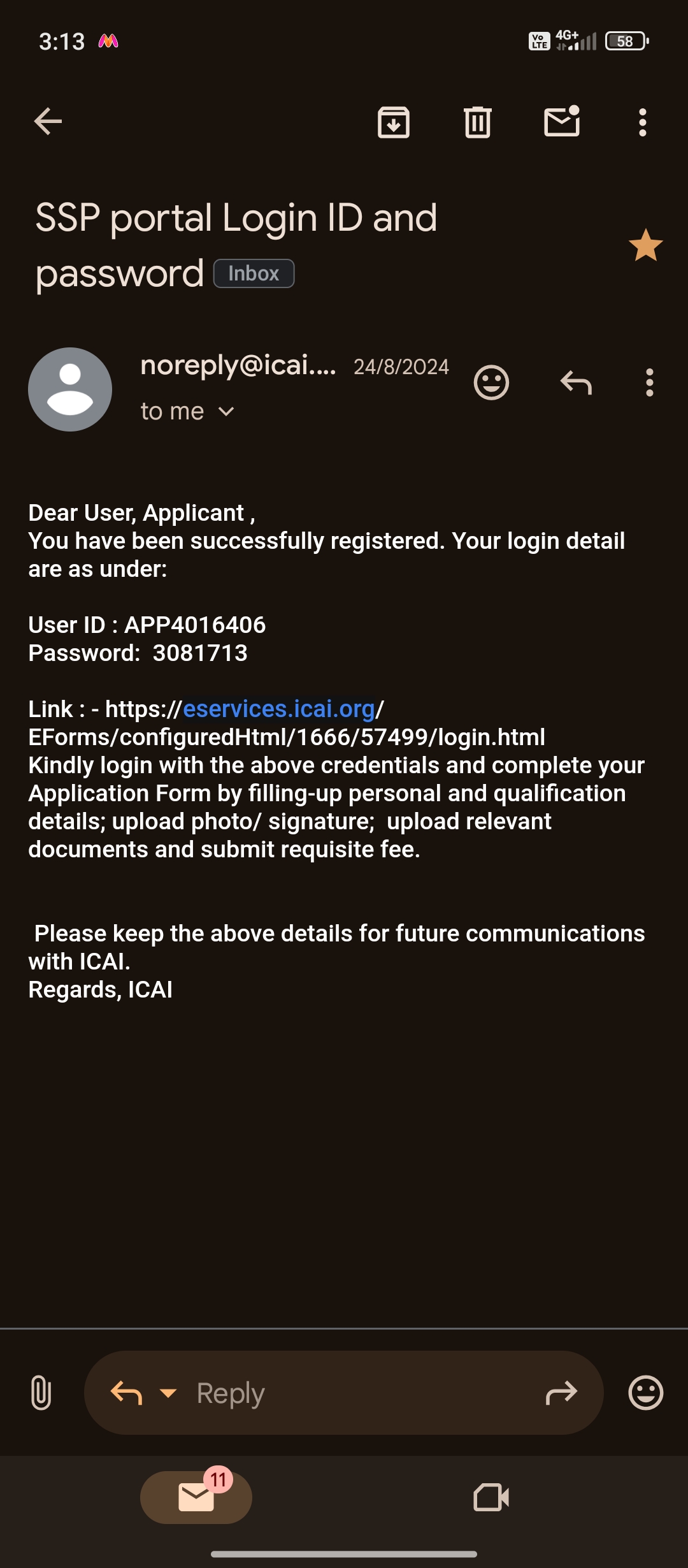The height and width of the screenshot is (1568, 688).
Task: View the sender's profile avatar
Action: tap(70, 389)
